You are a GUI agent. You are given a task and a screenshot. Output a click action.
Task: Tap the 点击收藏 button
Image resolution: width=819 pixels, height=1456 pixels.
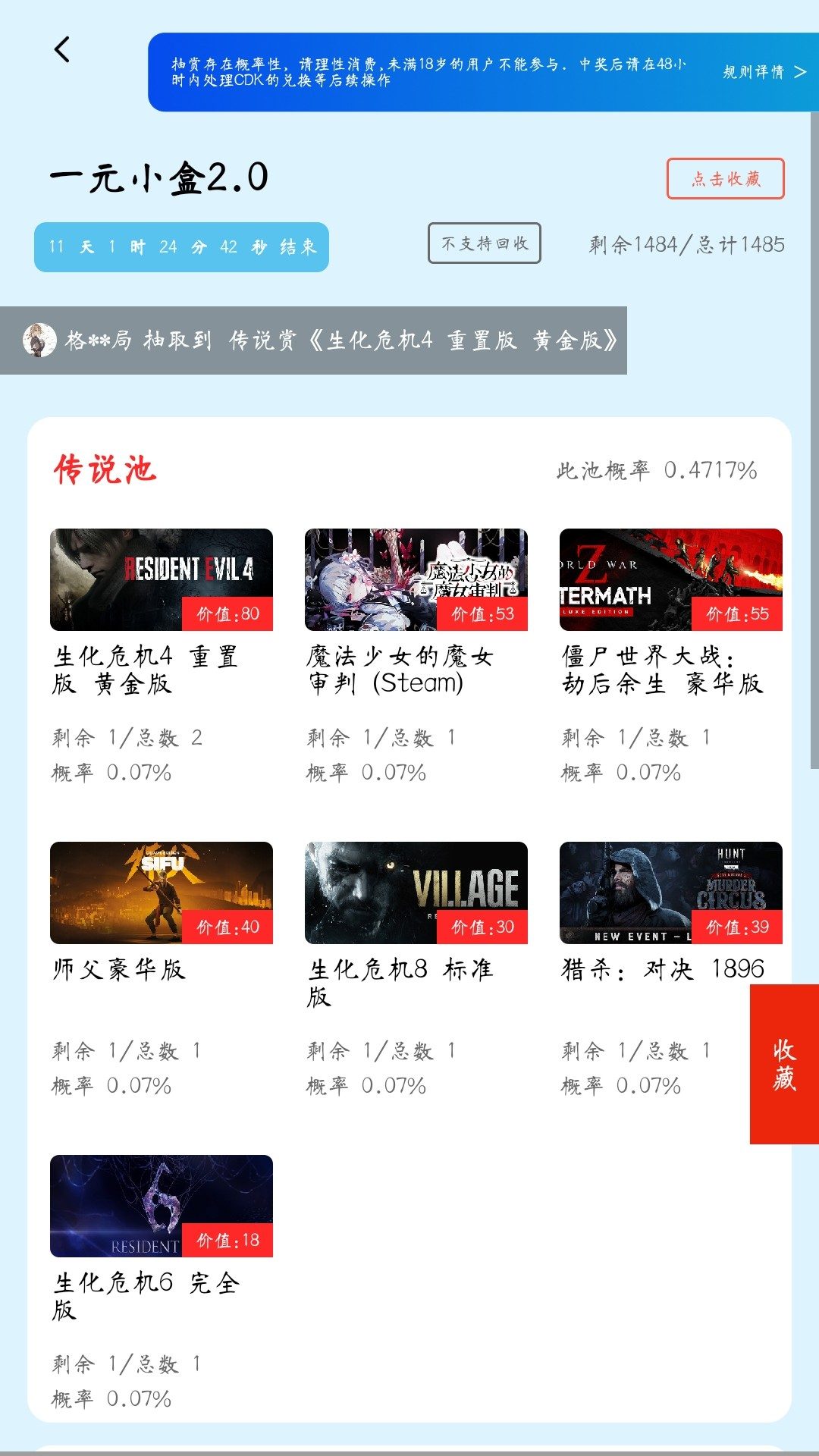click(725, 179)
